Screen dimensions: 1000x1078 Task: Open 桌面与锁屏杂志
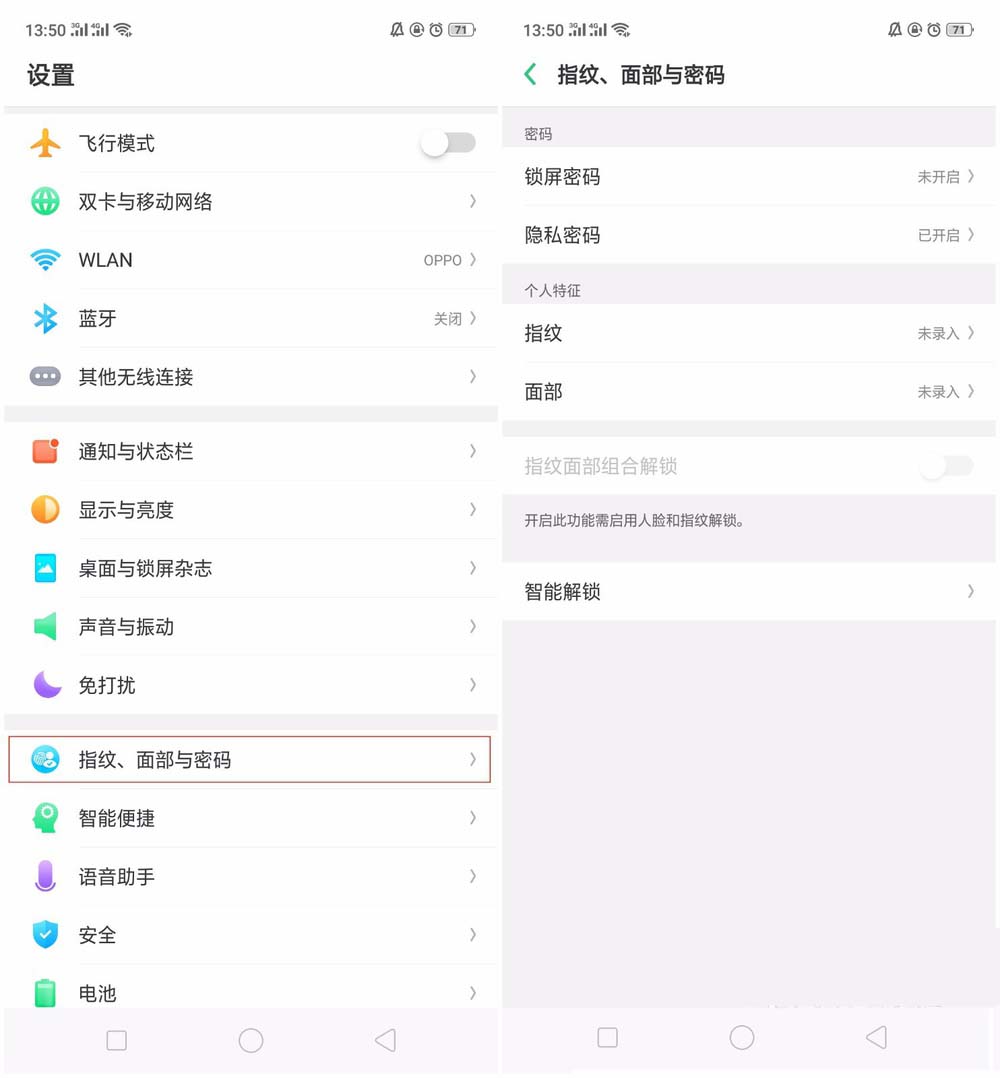(250, 568)
